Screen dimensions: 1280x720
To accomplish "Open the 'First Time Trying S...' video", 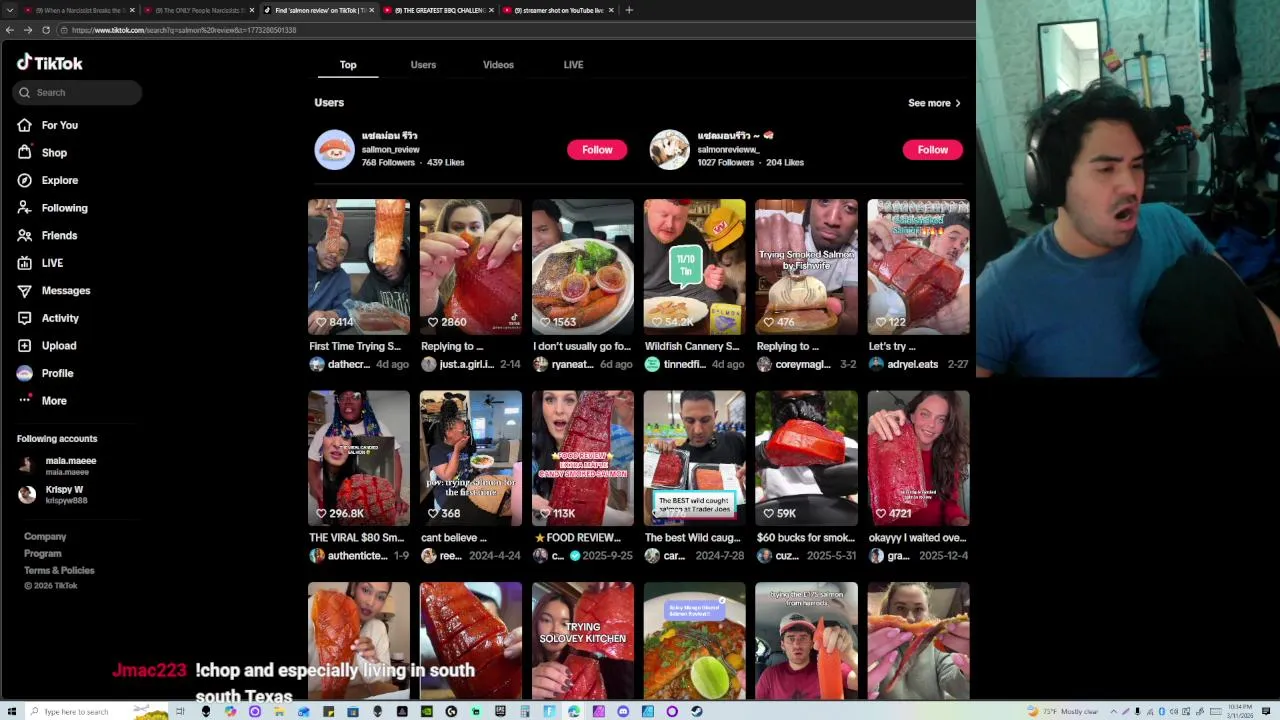I will tap(359, 267).
